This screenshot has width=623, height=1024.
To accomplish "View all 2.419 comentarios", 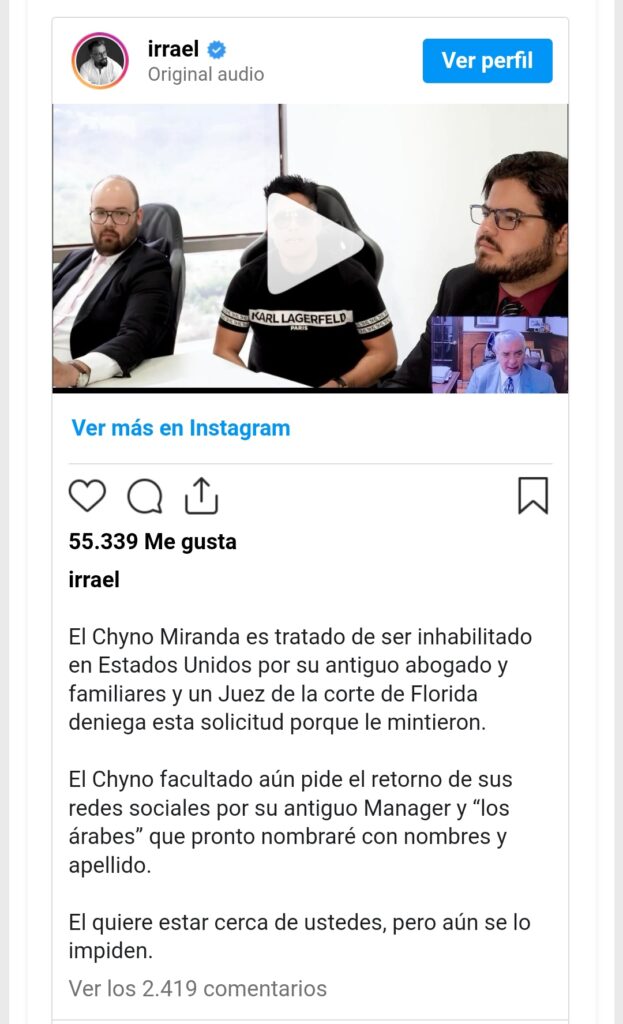I will [x=198, y=989].
